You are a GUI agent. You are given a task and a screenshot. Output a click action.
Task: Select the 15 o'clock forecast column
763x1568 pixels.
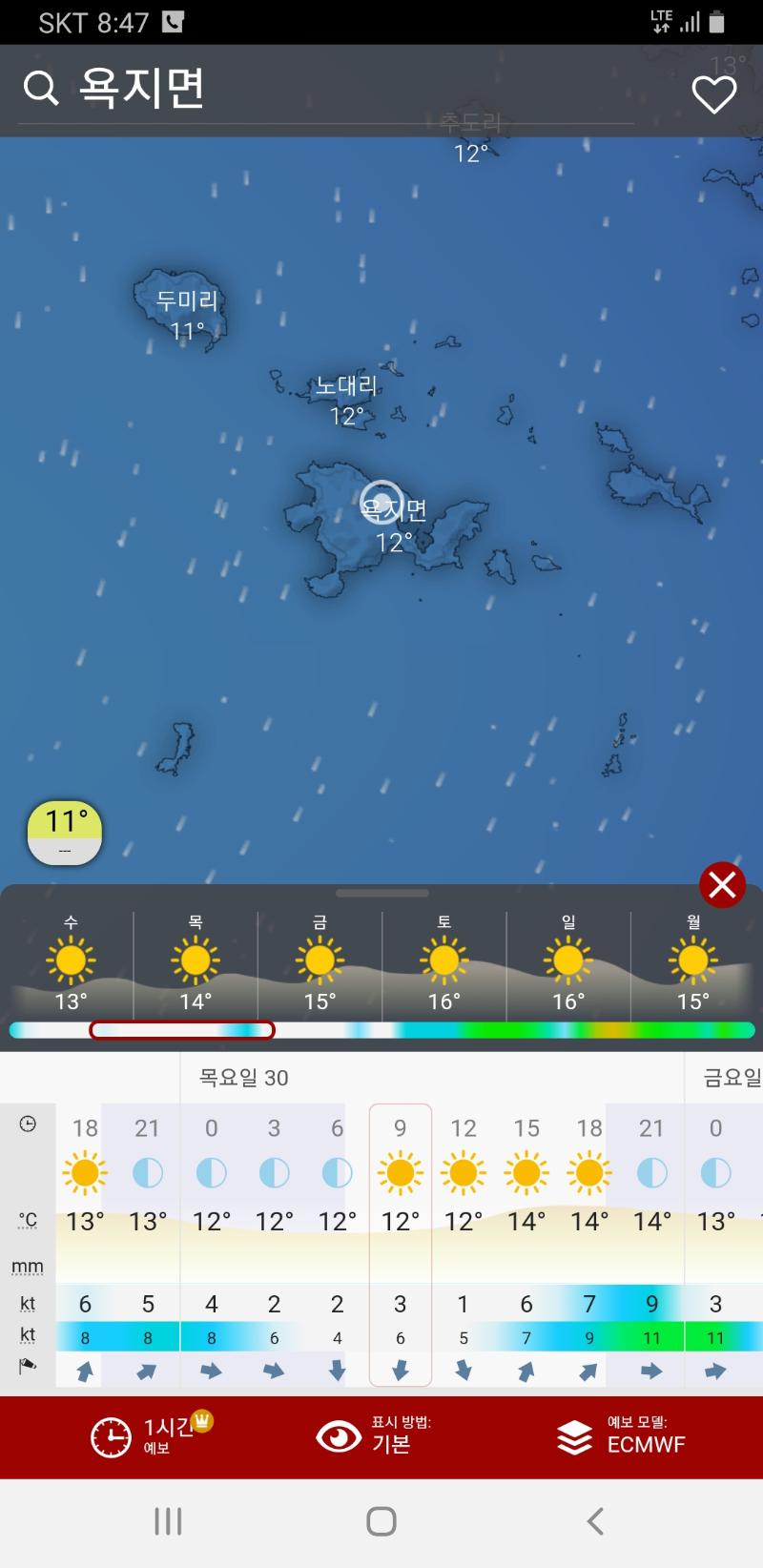[526, 1240]
